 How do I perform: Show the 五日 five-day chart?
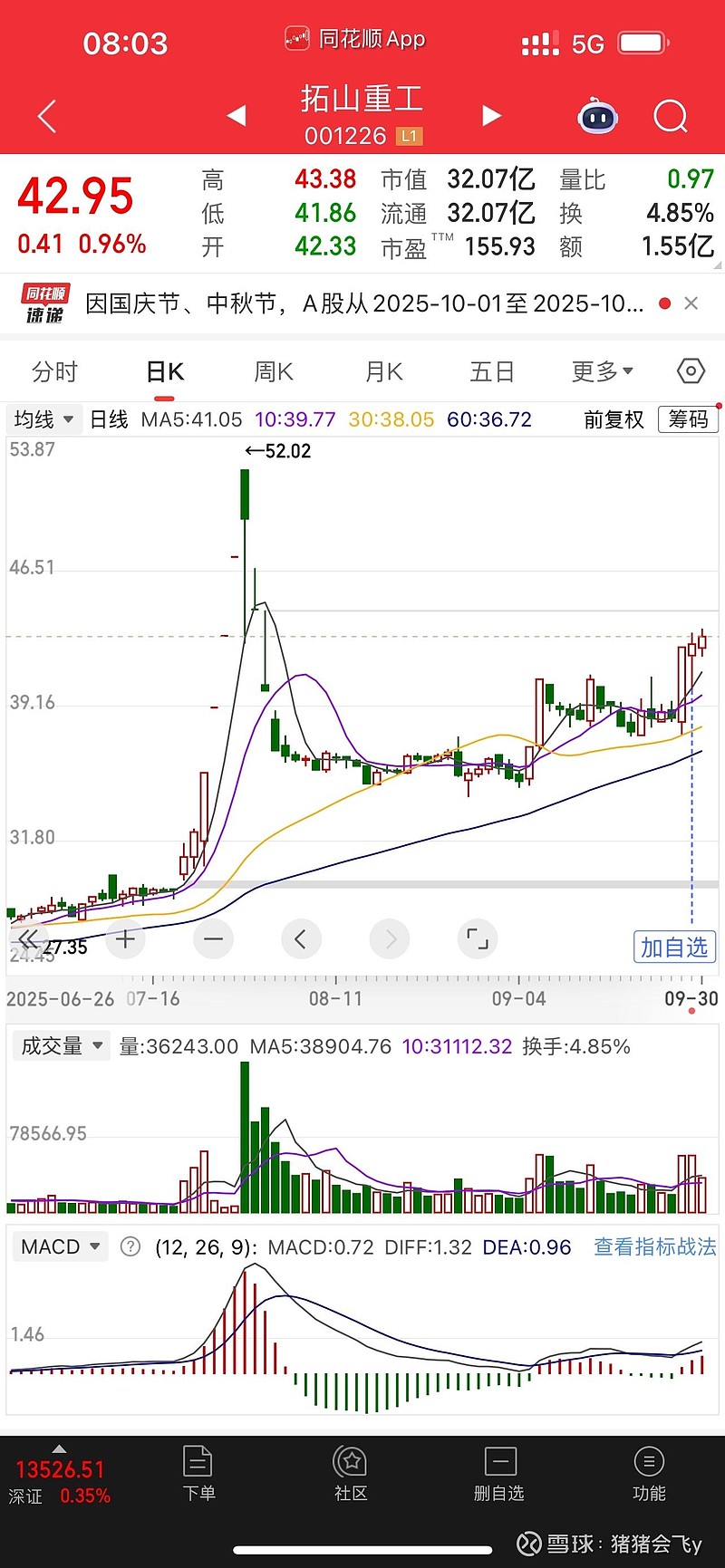point(492,371)
